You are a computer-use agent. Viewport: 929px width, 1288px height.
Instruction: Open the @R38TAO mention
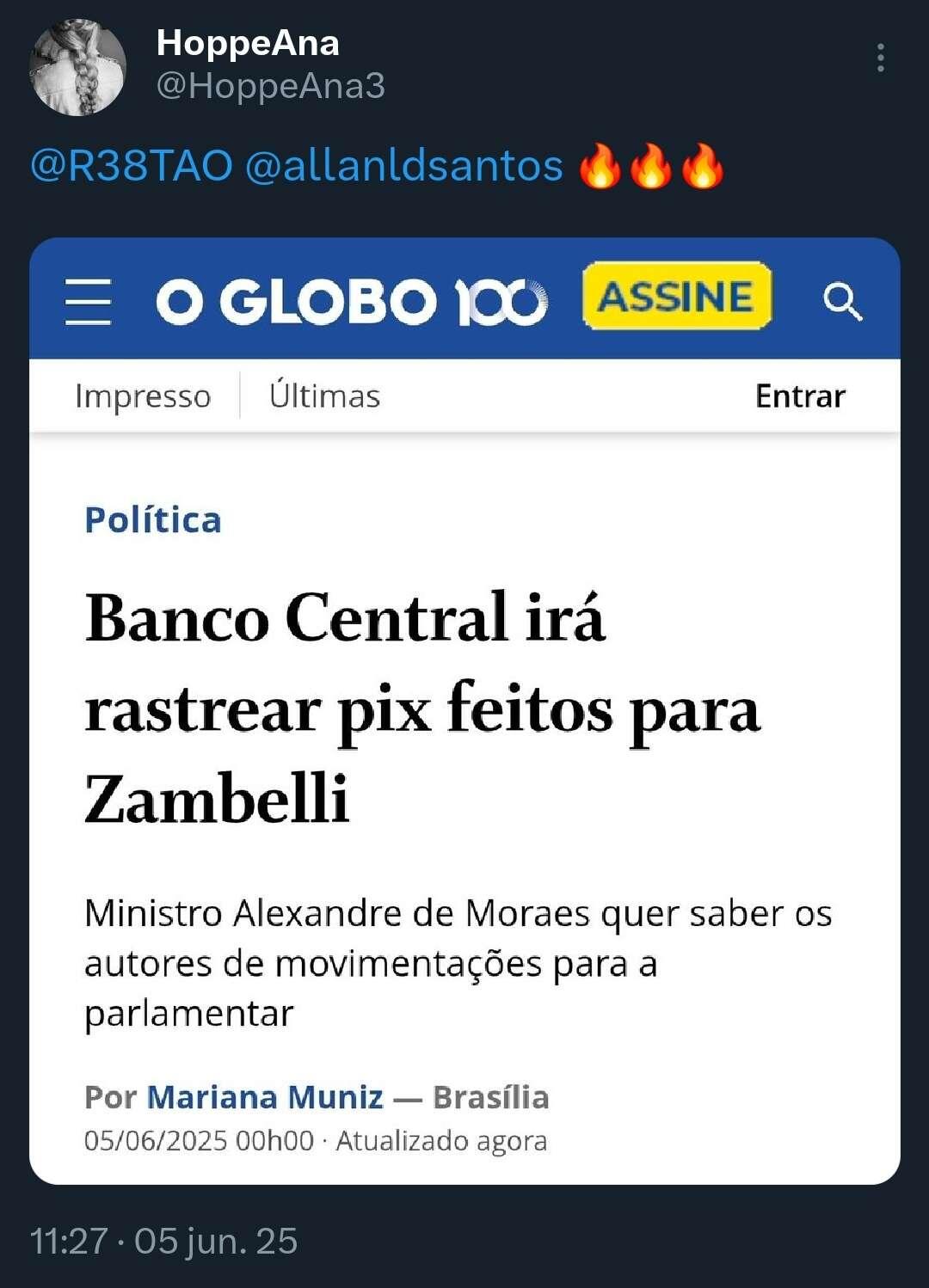[132, 165]
